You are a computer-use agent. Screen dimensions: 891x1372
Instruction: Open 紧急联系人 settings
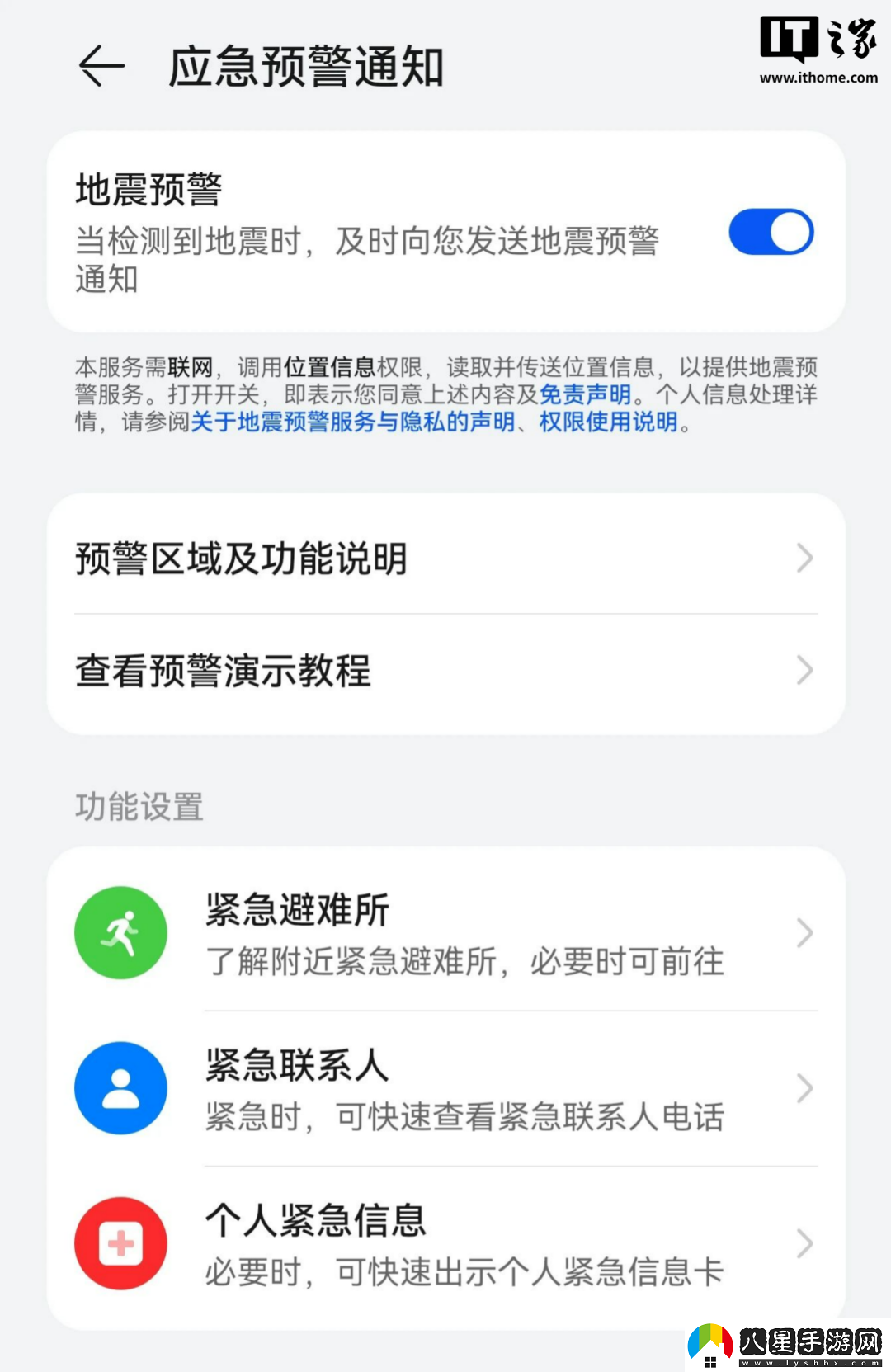coord(445,1089)
